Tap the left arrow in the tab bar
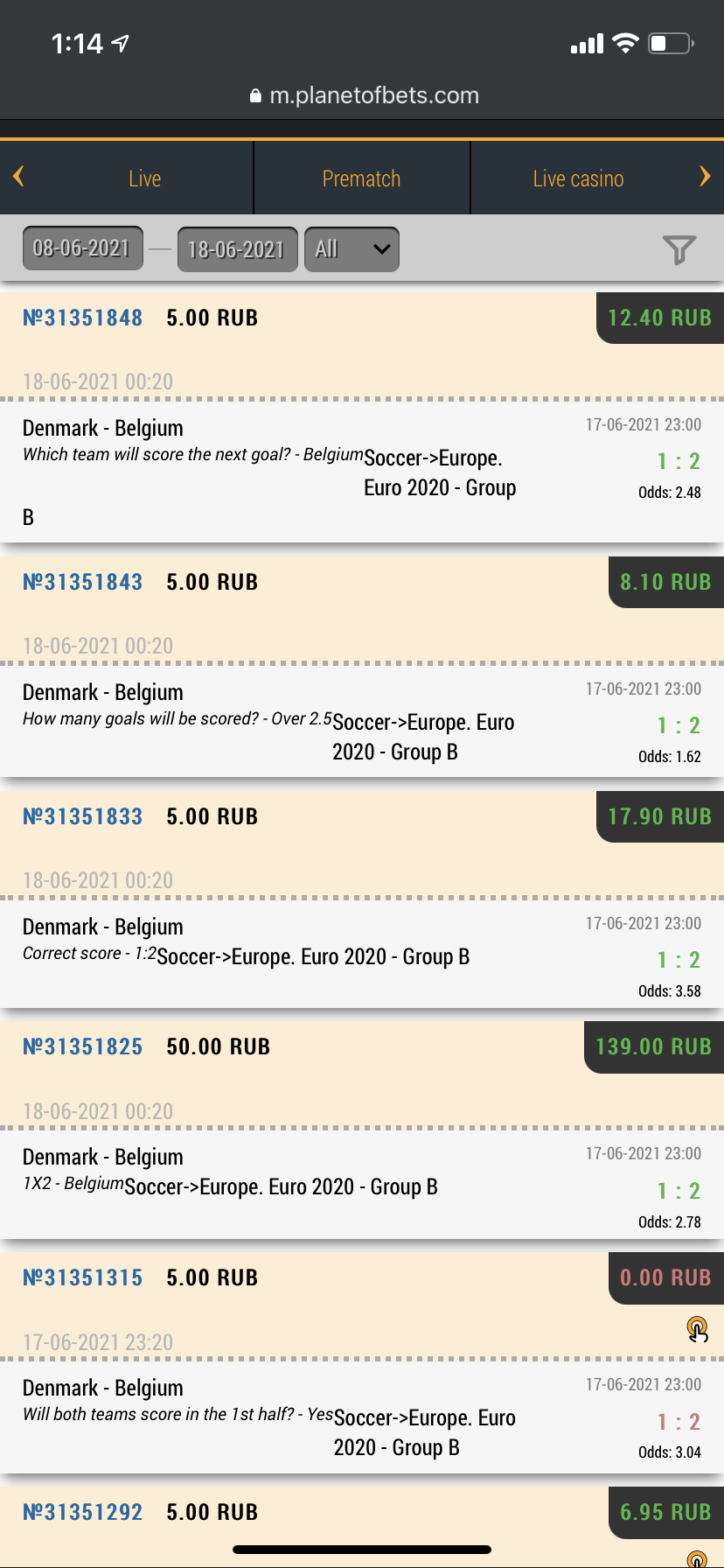This screenshot has width=724, height=1568. (x=18, y=177)
